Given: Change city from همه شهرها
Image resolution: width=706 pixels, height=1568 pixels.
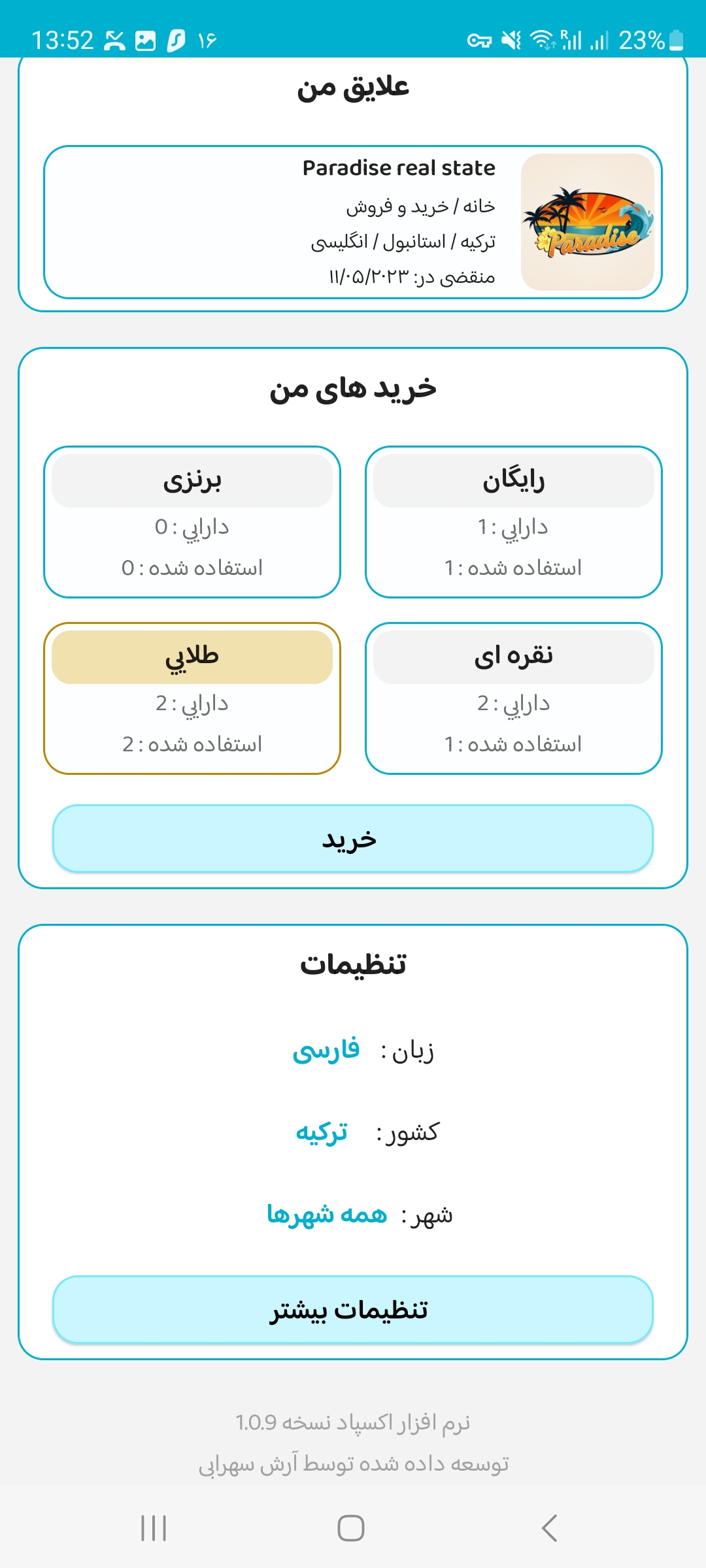Looking at the screenshot, I should tap(327, 1215).
